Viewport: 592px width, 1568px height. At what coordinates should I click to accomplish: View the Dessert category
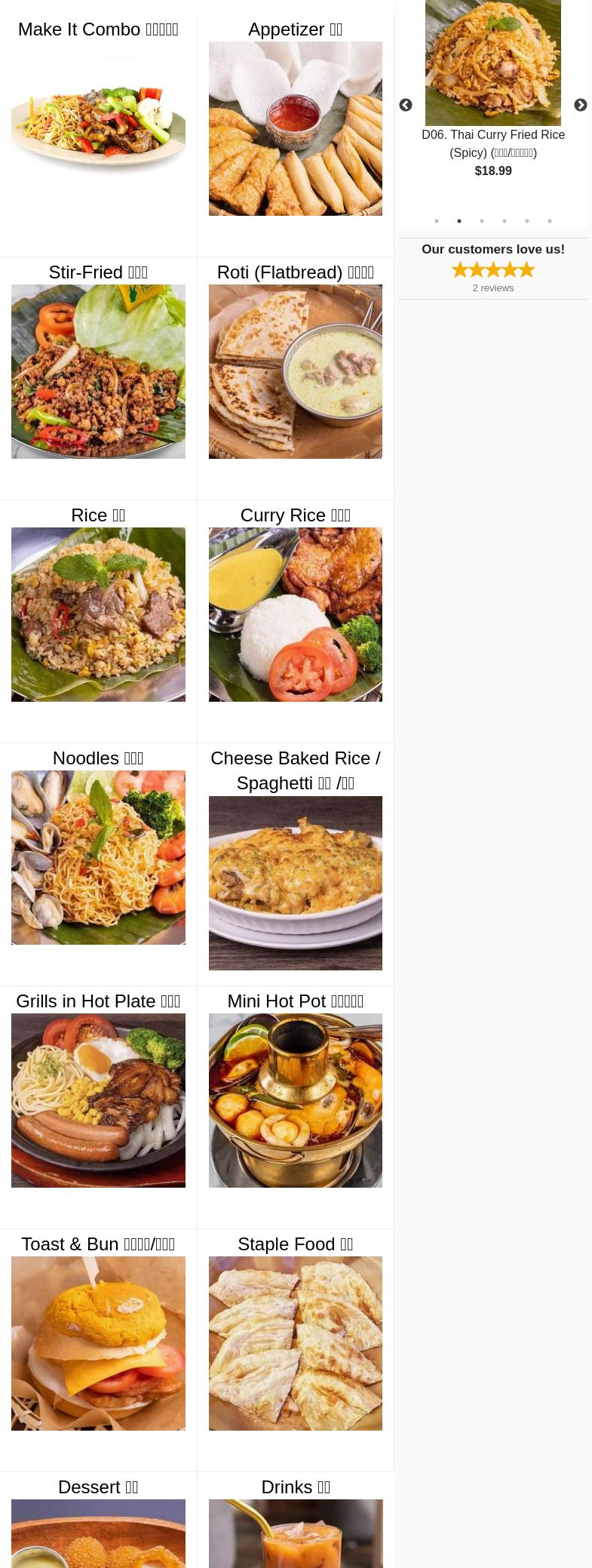click(x=98, y=1532)
